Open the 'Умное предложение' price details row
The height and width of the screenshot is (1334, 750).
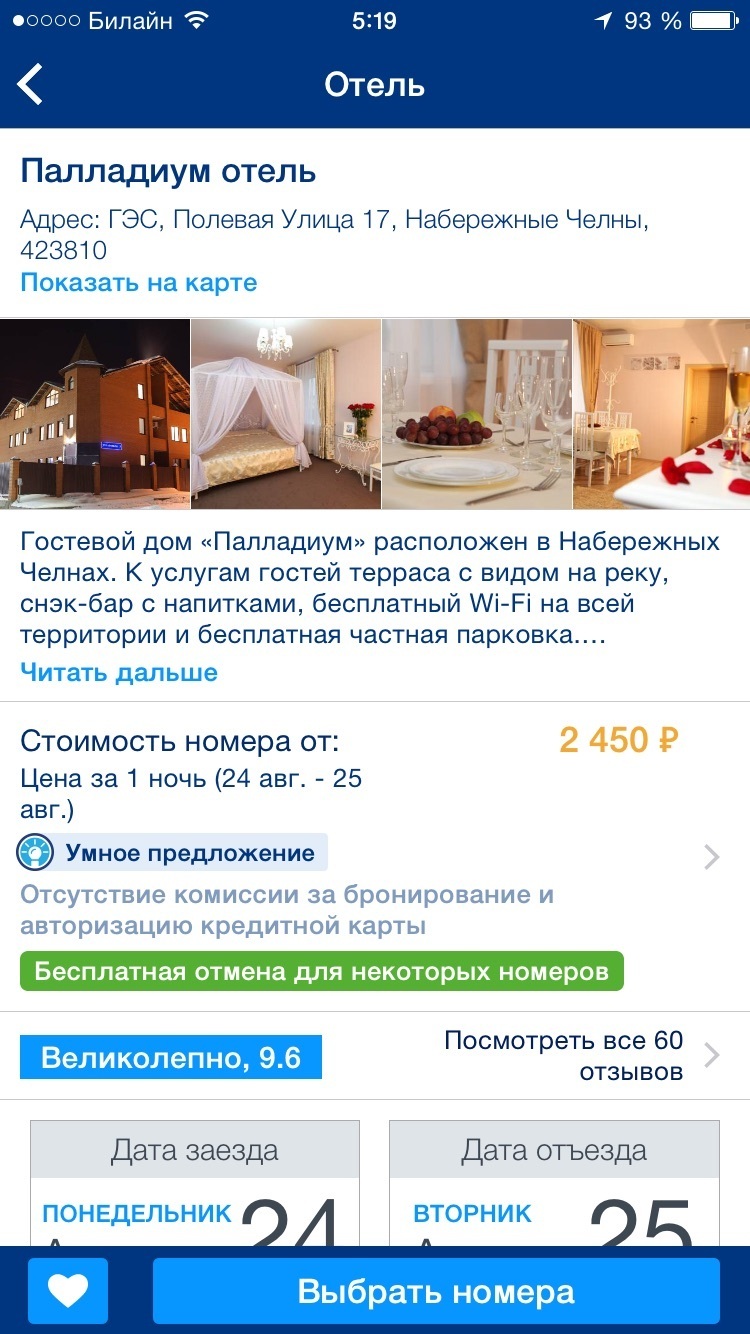tap(375, 856)
